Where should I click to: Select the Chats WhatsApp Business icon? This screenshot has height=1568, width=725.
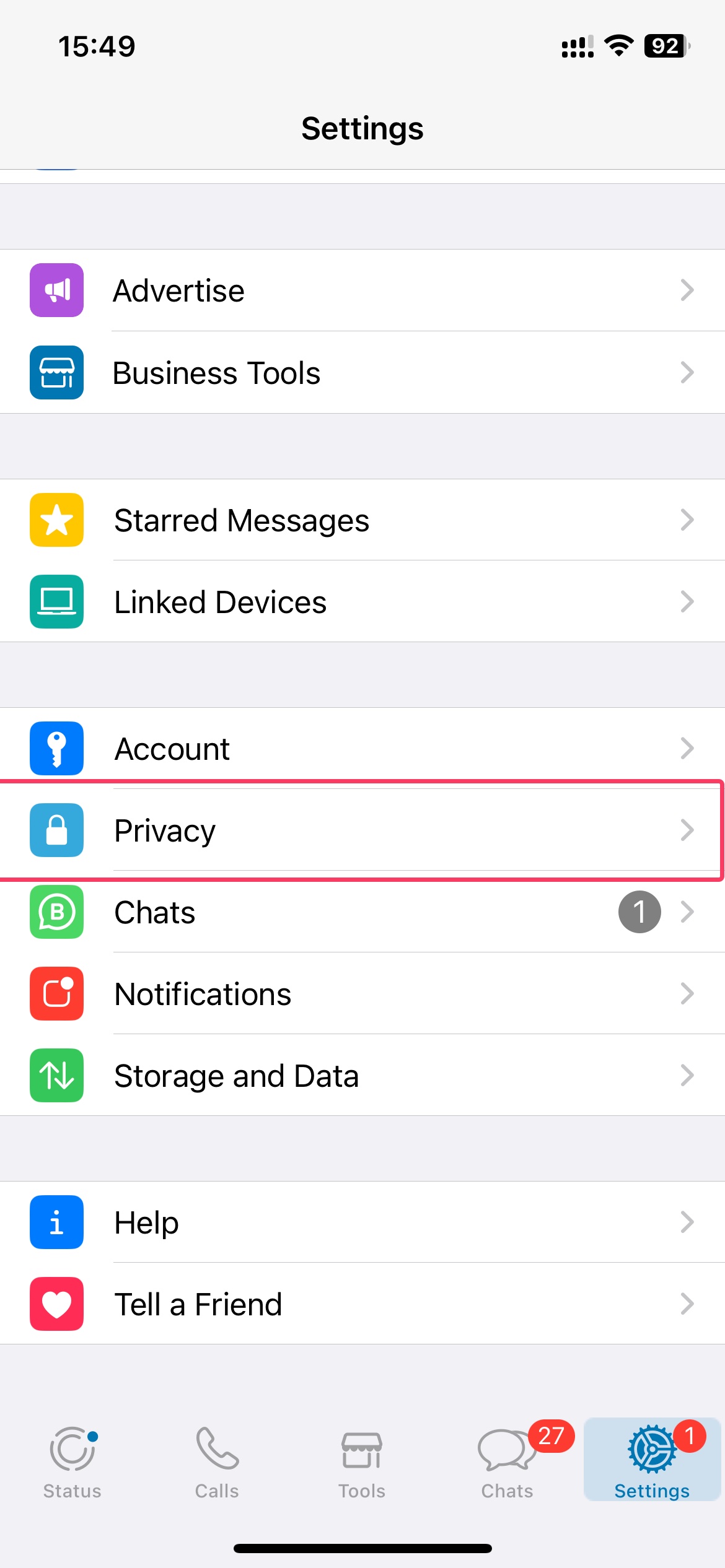[x=56, y=912]
